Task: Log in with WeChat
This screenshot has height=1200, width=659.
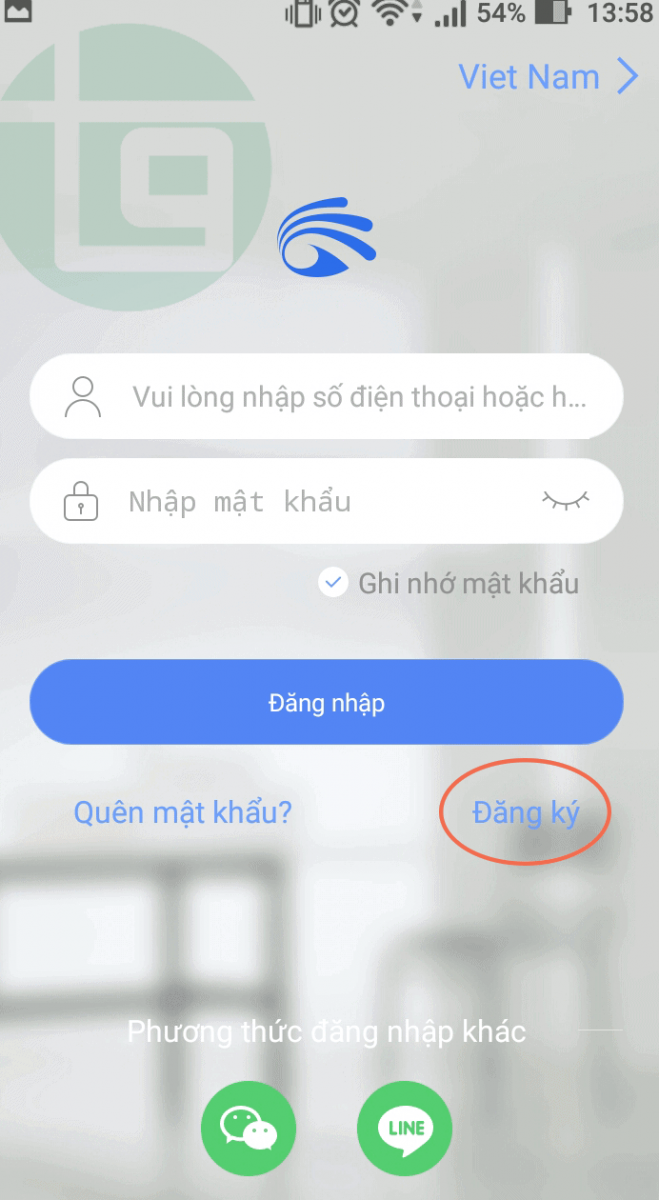Action: [x=248, y=1128]
